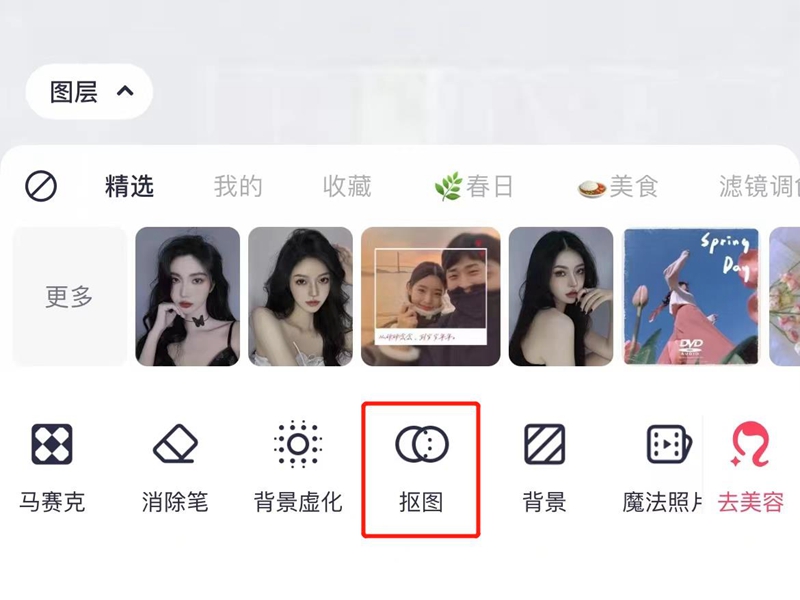
Task: Tap the 更多 tile
Action: point(69,296)
